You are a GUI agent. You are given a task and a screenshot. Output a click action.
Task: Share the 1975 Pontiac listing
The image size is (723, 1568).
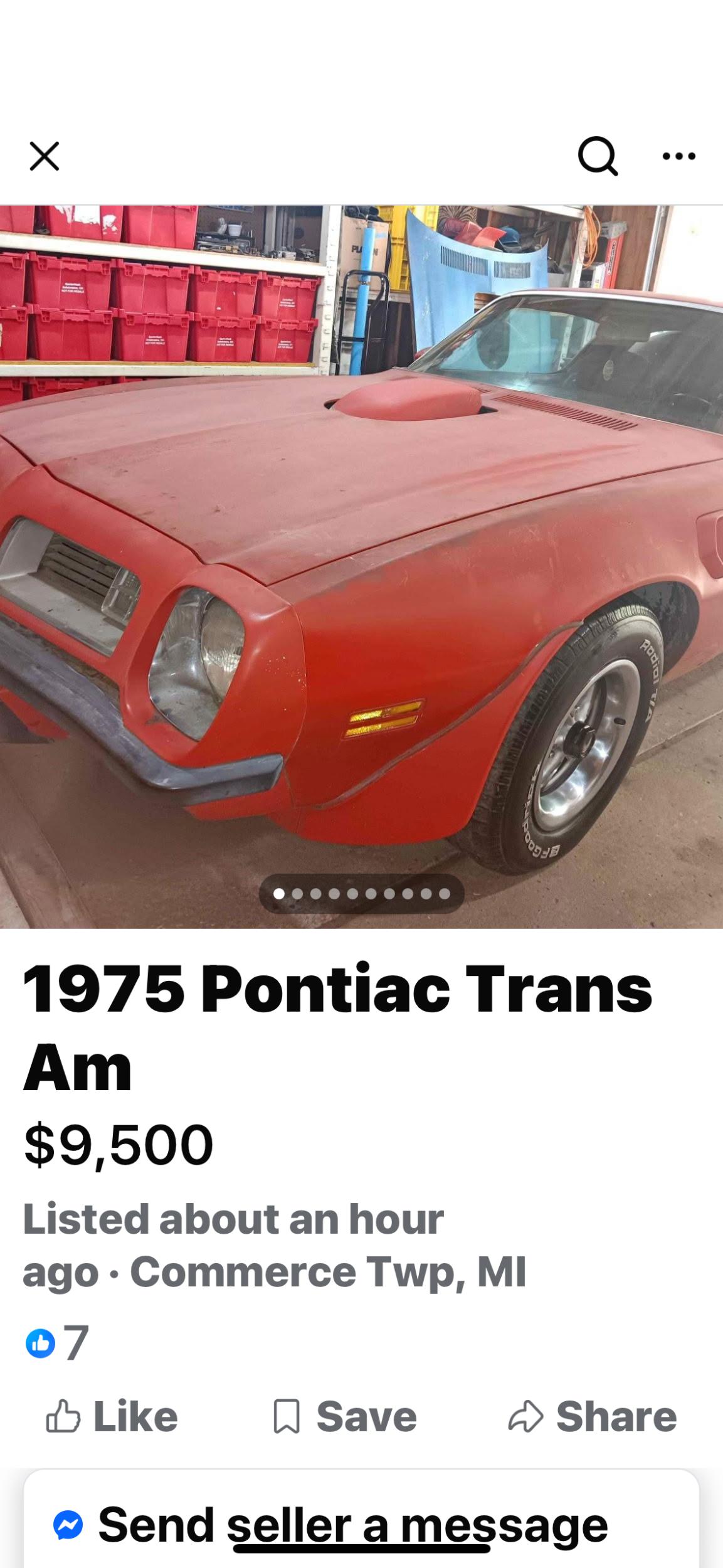[592, 1417]
